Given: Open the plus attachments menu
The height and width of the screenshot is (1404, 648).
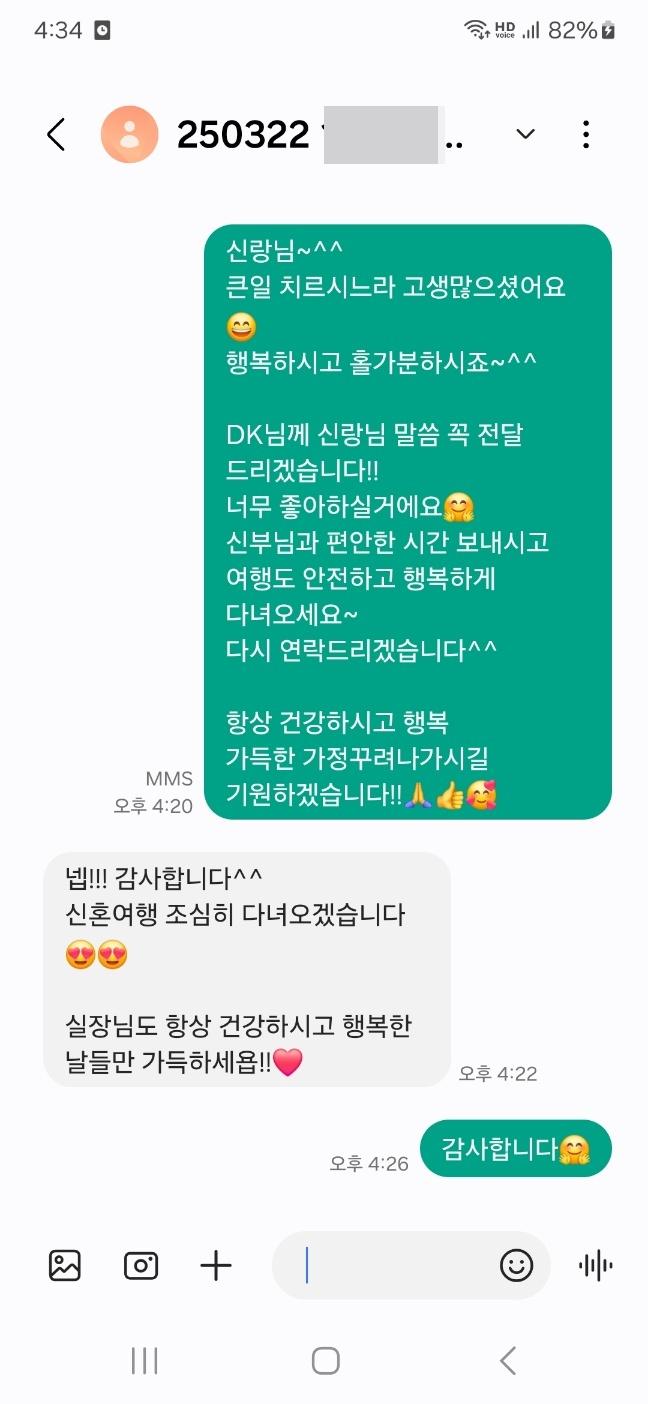Looking at the screenshot, I should (x=216, y=1266).
